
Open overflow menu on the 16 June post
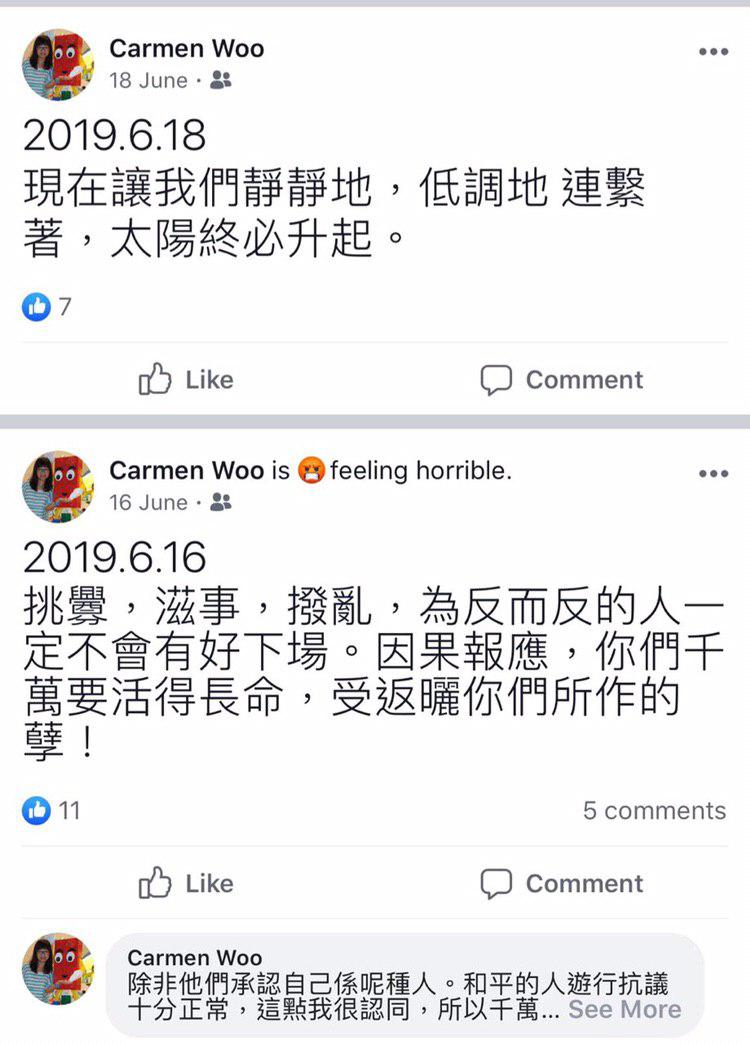tap(713, 474)
